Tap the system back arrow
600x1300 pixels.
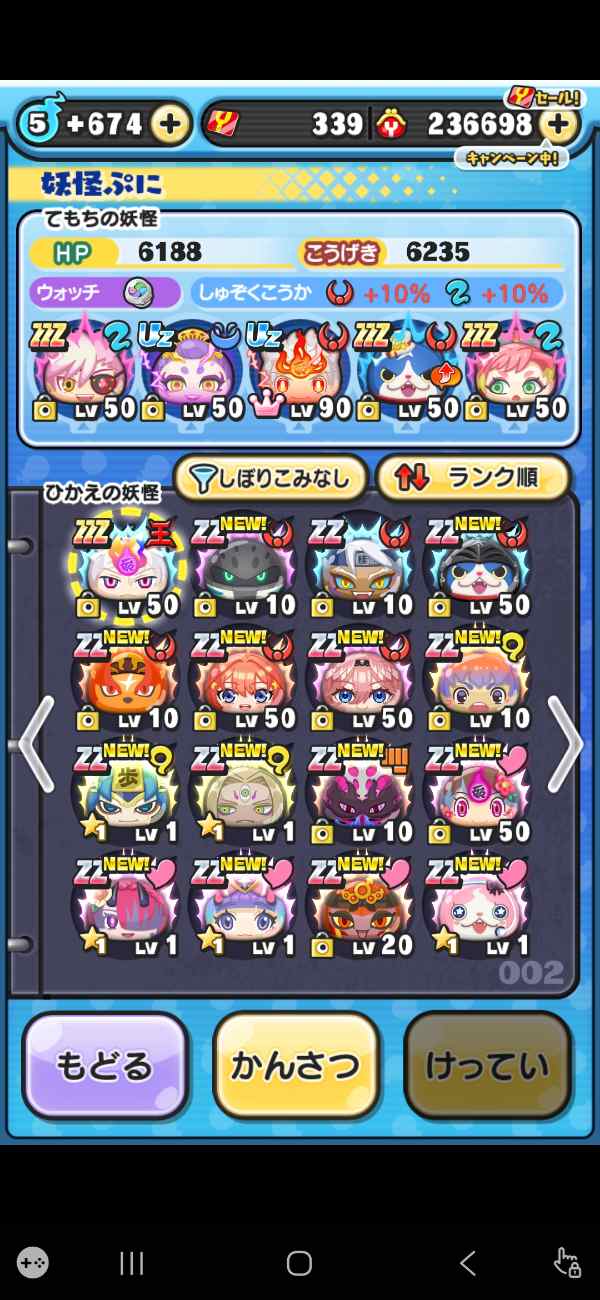point(467,1263)
